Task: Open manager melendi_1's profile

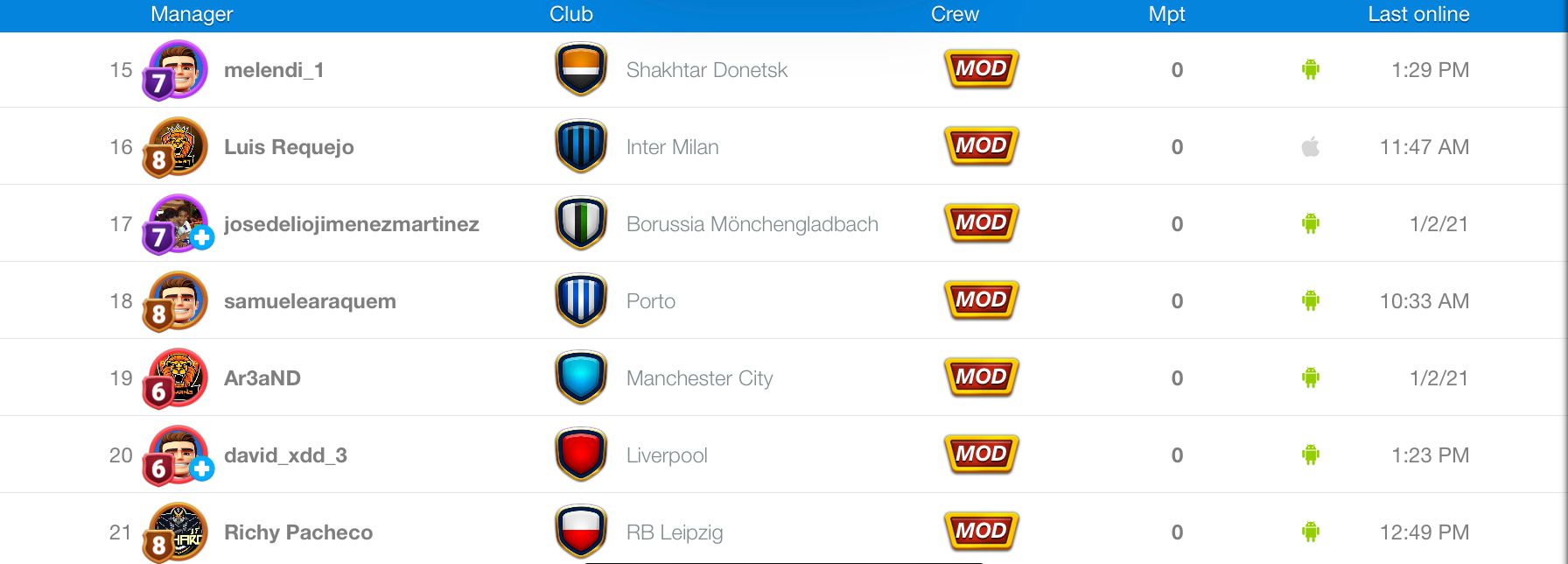Action: (274, 70)
